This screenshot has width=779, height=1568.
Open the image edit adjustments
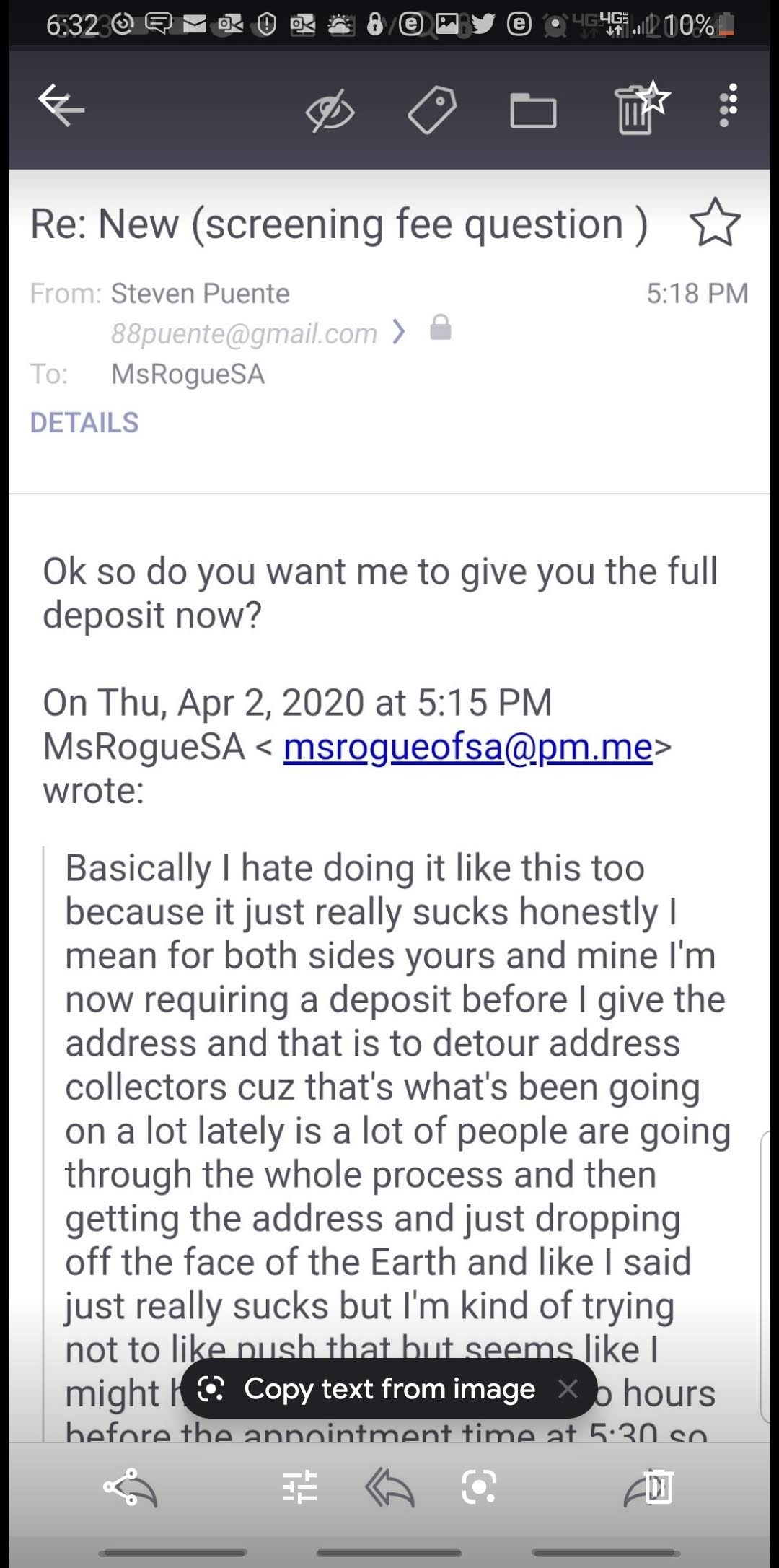click(299, 1487)
